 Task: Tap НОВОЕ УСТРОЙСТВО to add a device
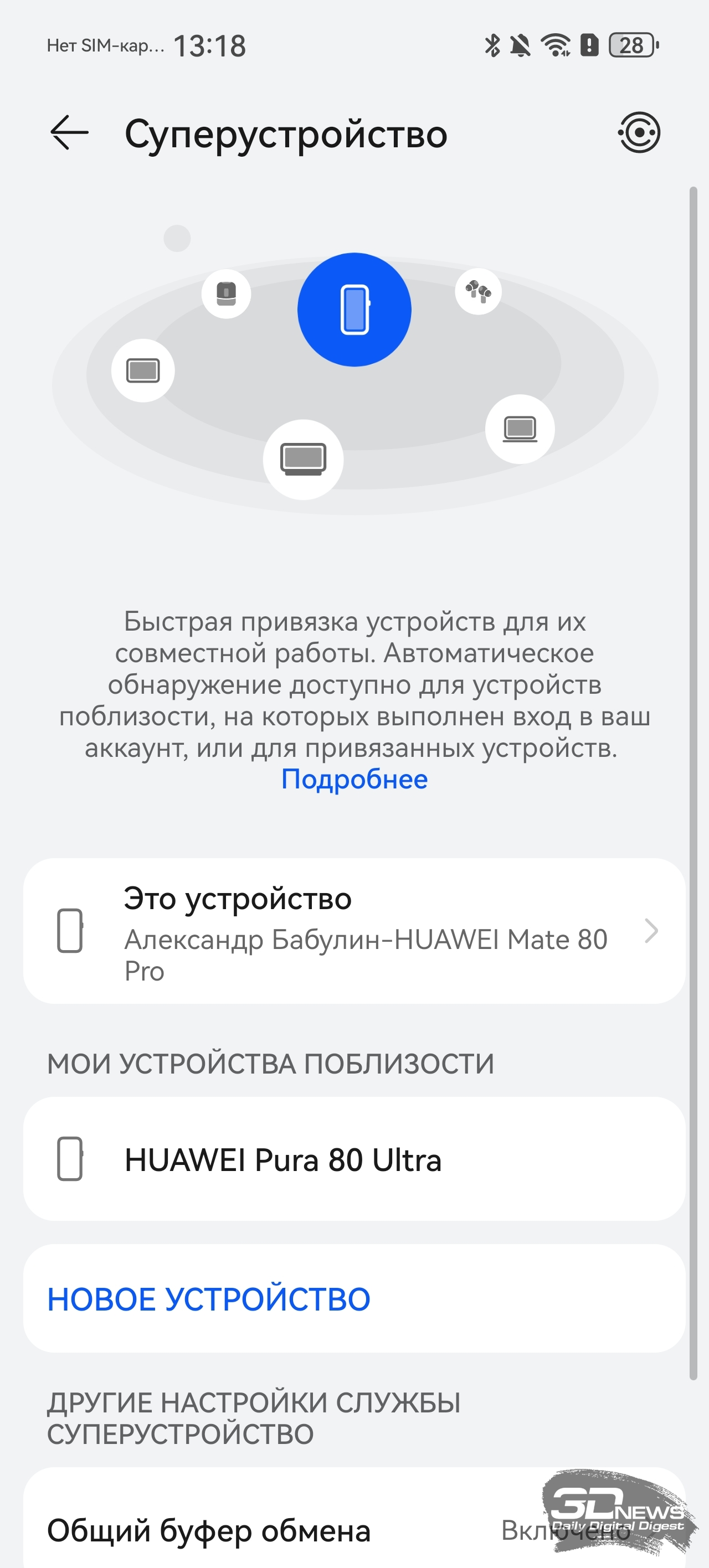coord(209,1299)
